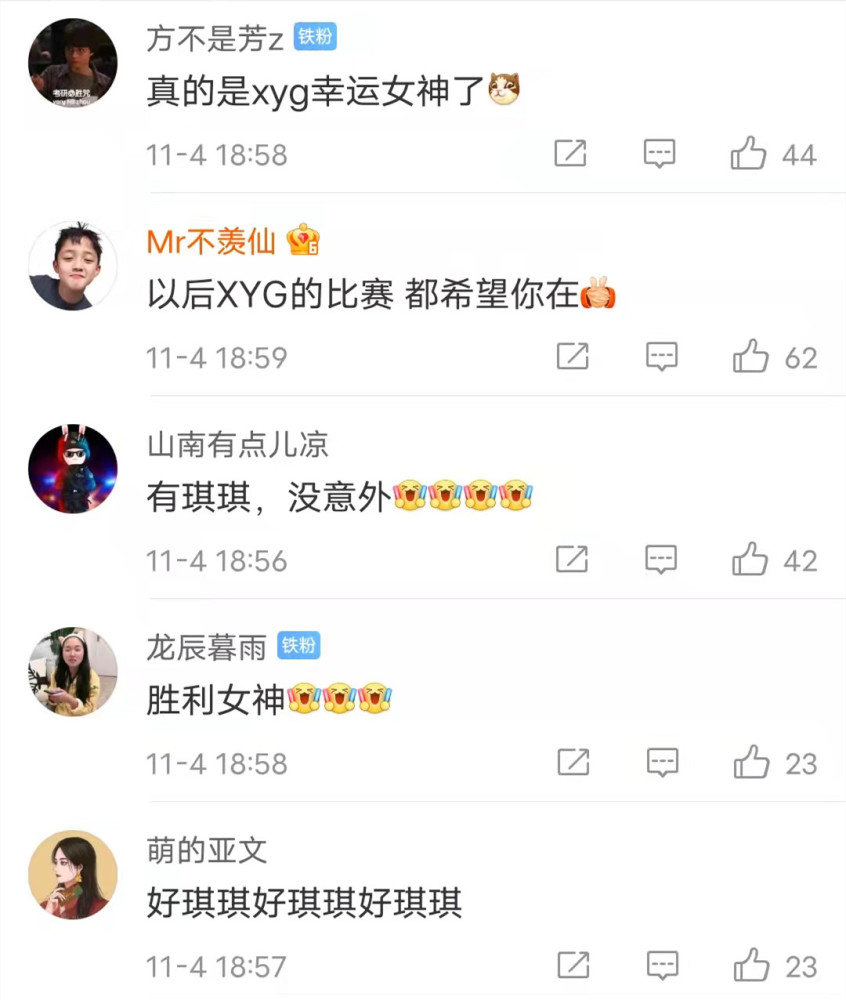This screenshot has width=846, height=1000.
Task: Open 方不是芳z's profile avatar
Action: coord(73,63)
